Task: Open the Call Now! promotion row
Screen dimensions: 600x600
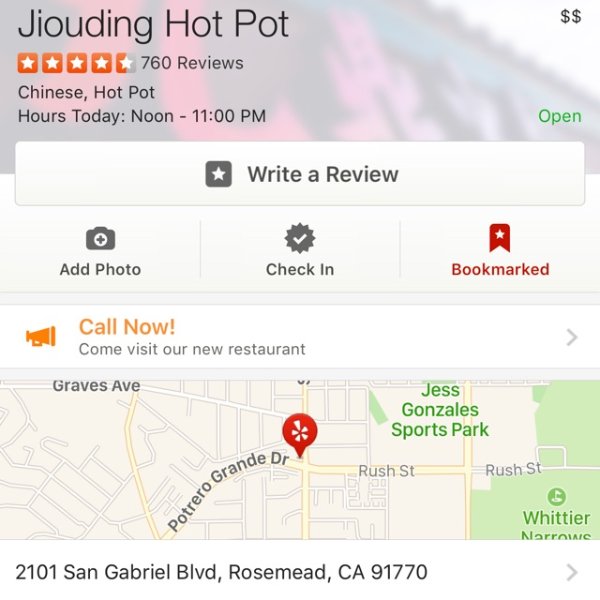Action: 300,337
